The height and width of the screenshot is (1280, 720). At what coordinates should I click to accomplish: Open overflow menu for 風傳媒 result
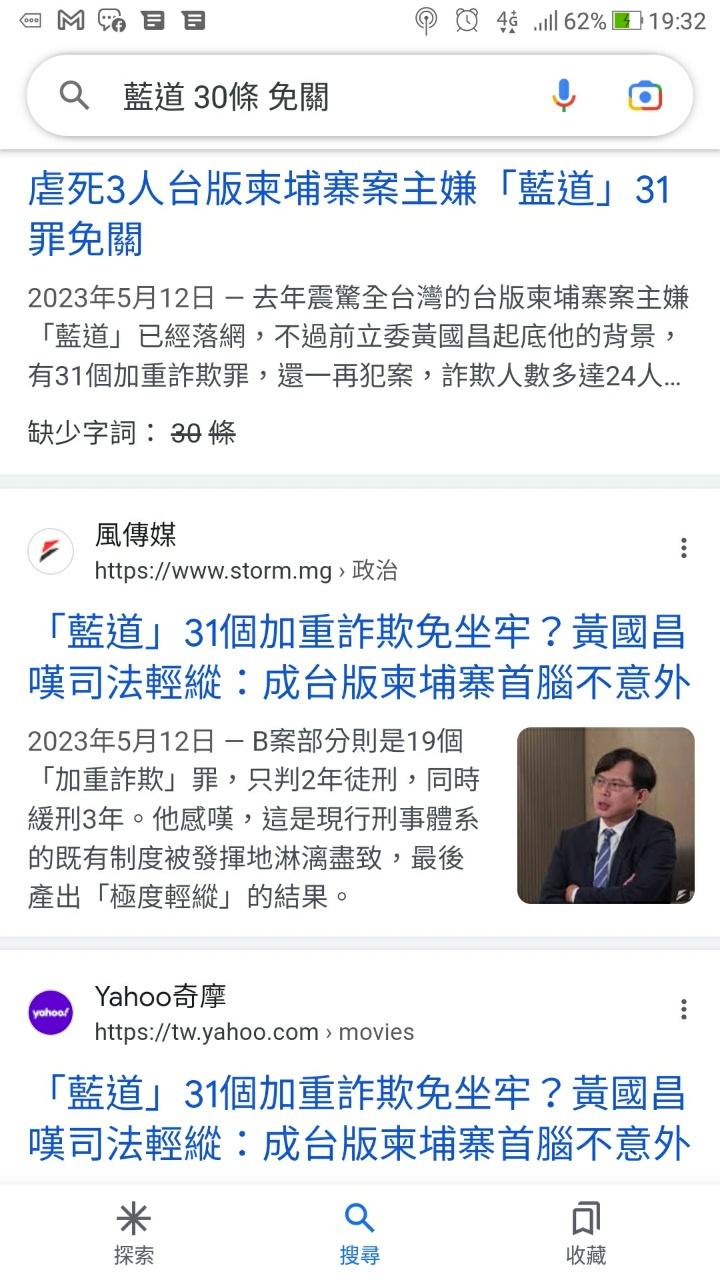(684, 548)
